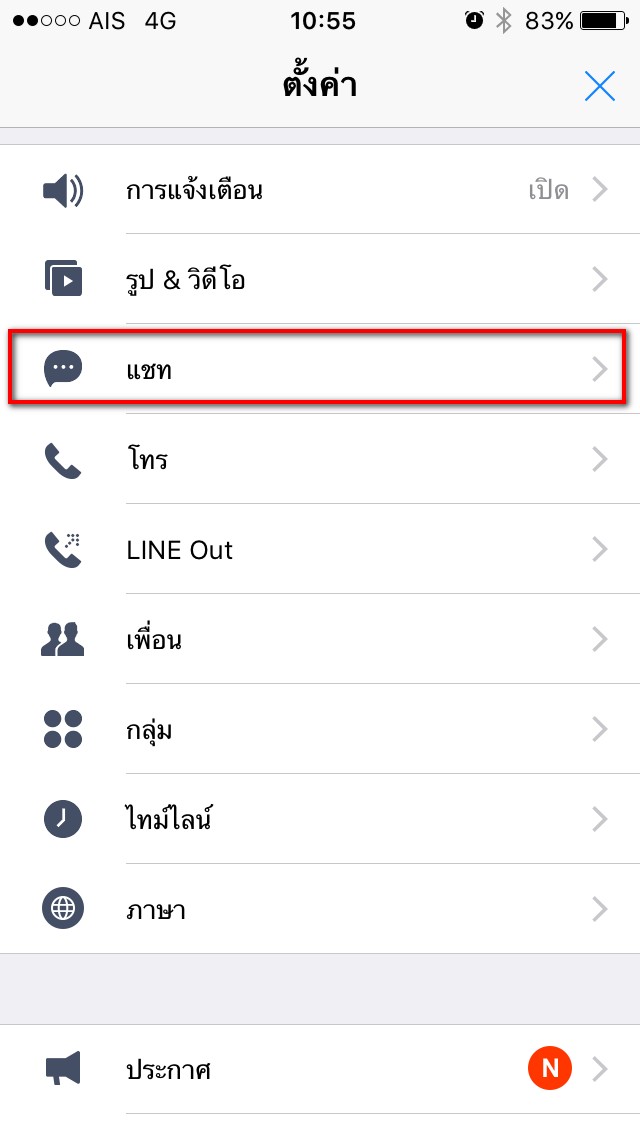Close the settings screen

click(599, 87)
